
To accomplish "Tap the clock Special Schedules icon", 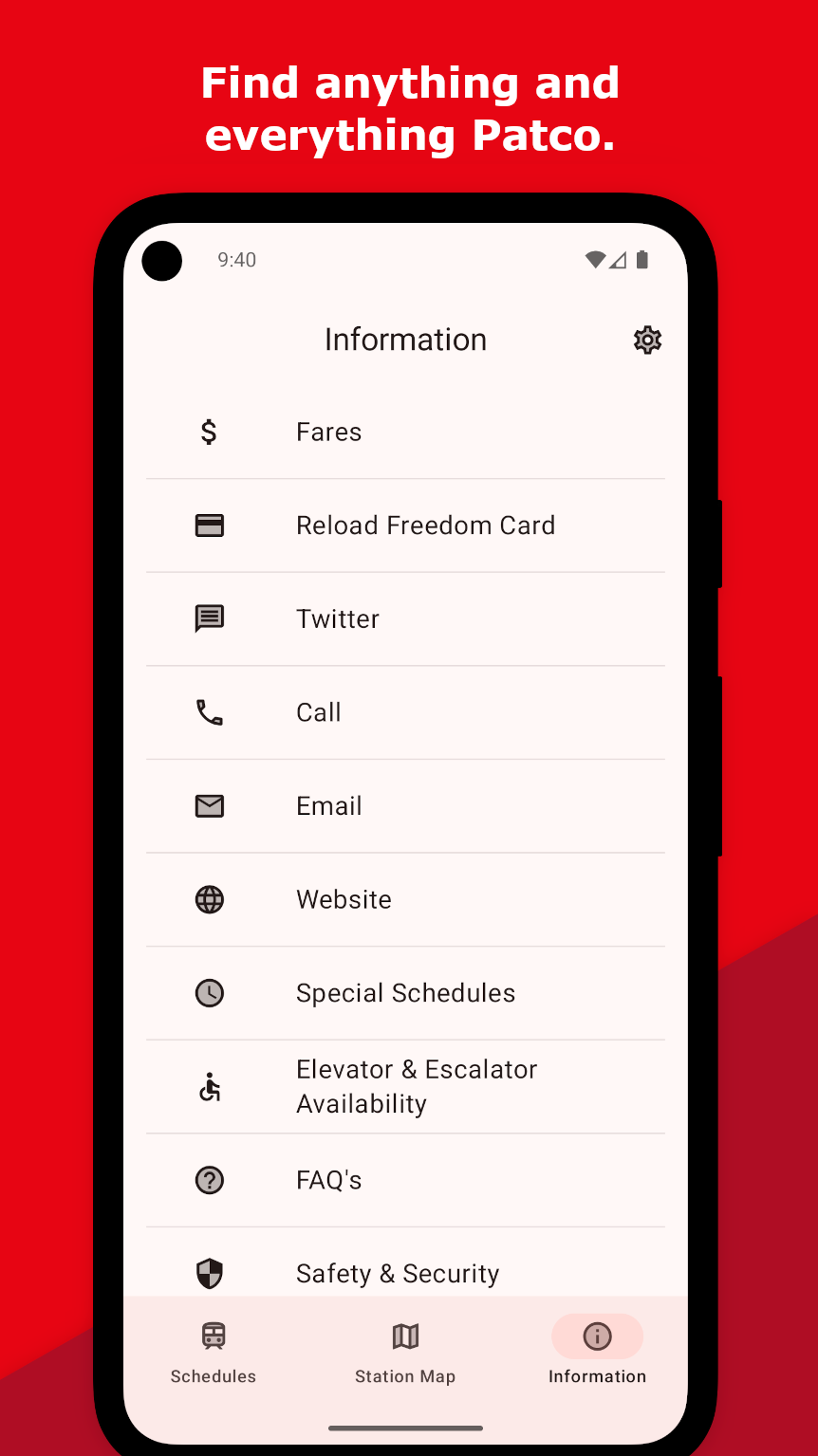I will click(209, 992).
